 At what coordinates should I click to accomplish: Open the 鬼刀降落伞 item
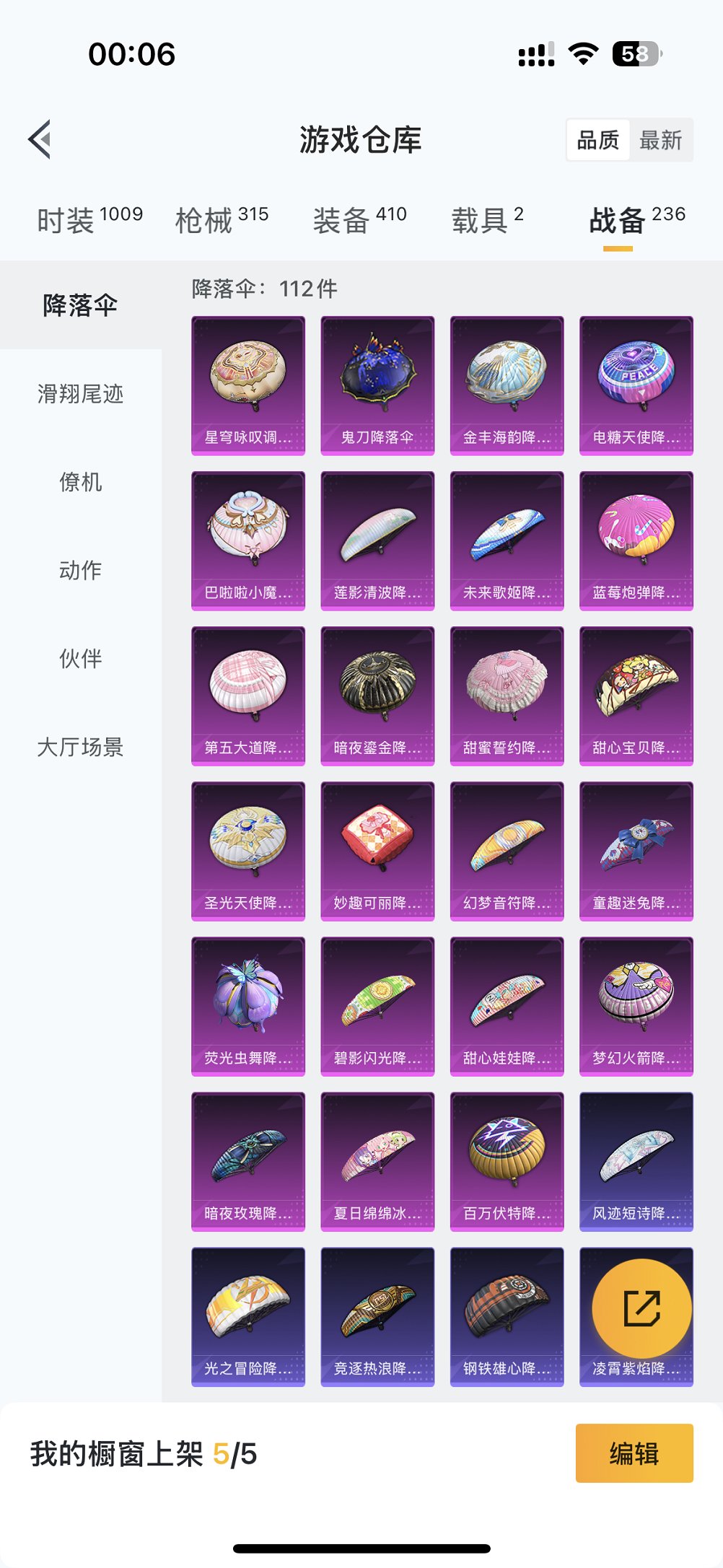(377, 385)
